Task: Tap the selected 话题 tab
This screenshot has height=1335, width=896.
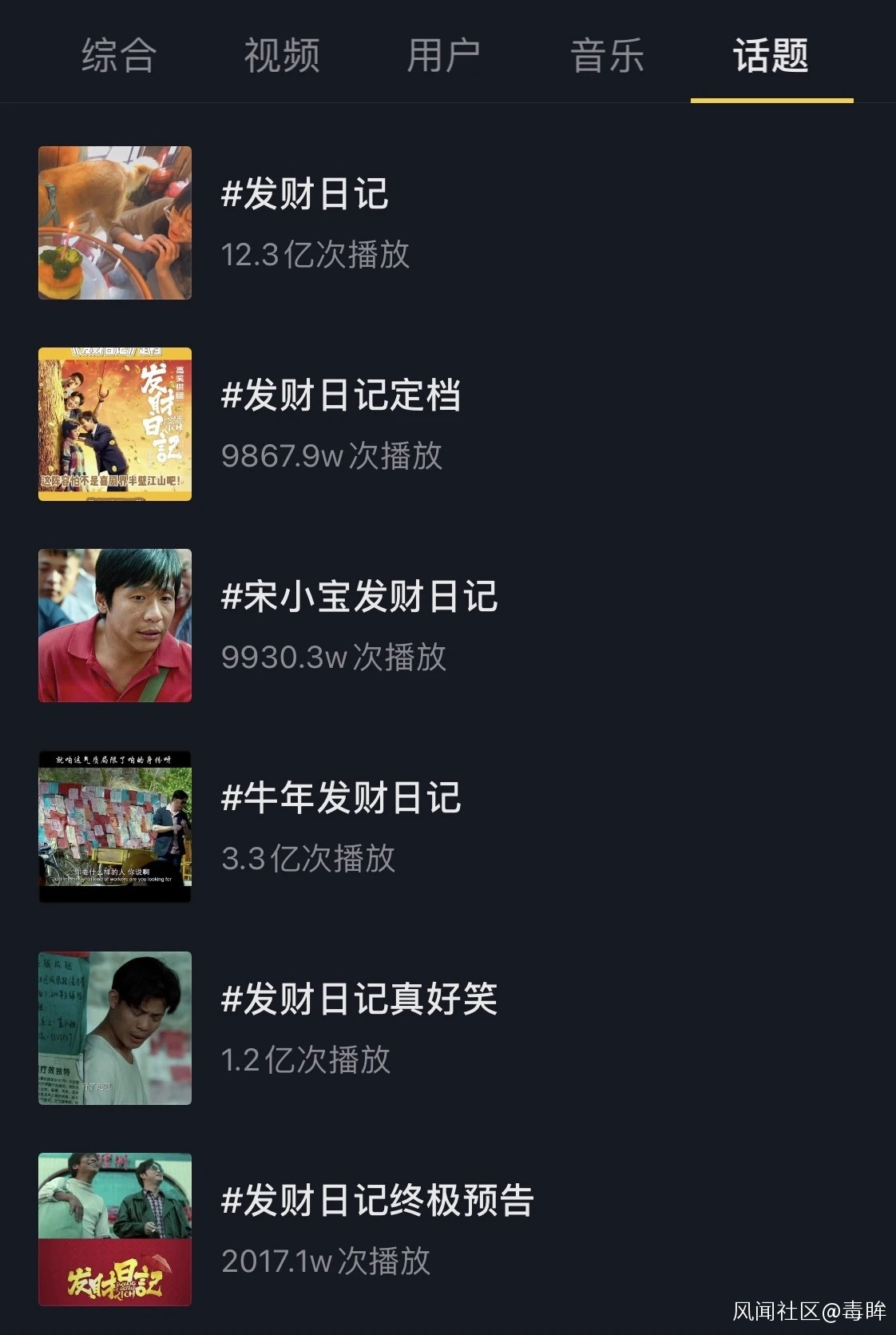Action: coord(771,56)
